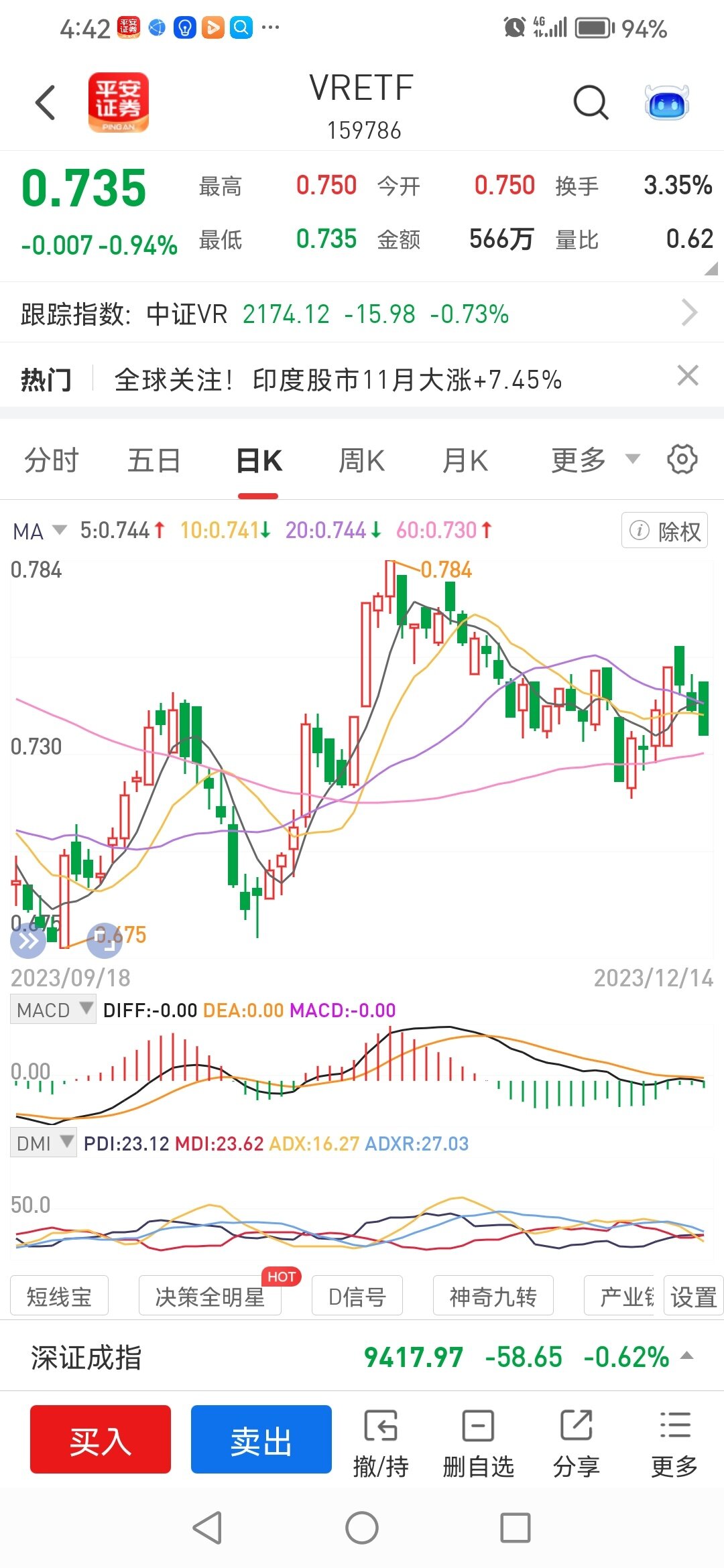Open the stock search magnifier
The width and height of the screenshot is (724, 1568).
[591, 103]
